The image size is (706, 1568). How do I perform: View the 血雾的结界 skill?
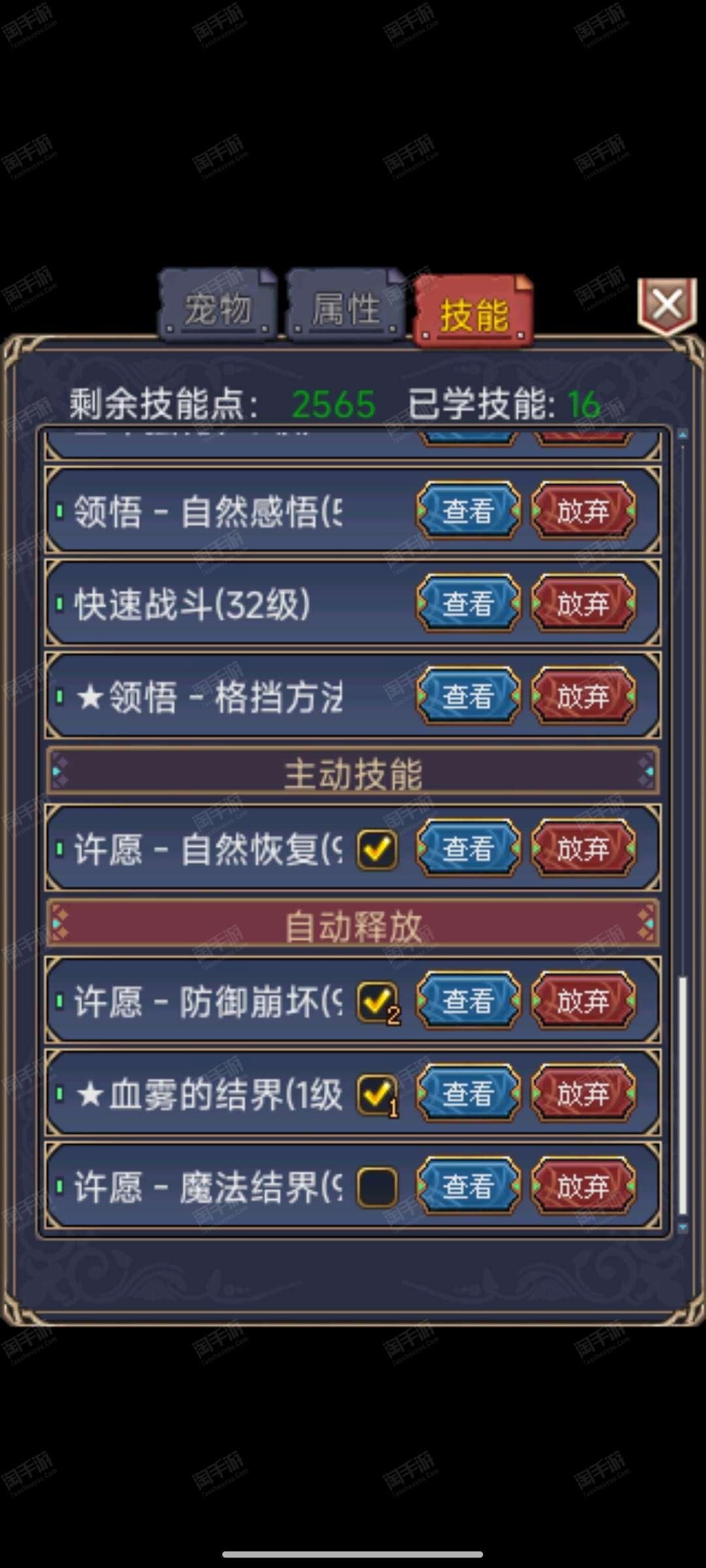point(469,1093)
